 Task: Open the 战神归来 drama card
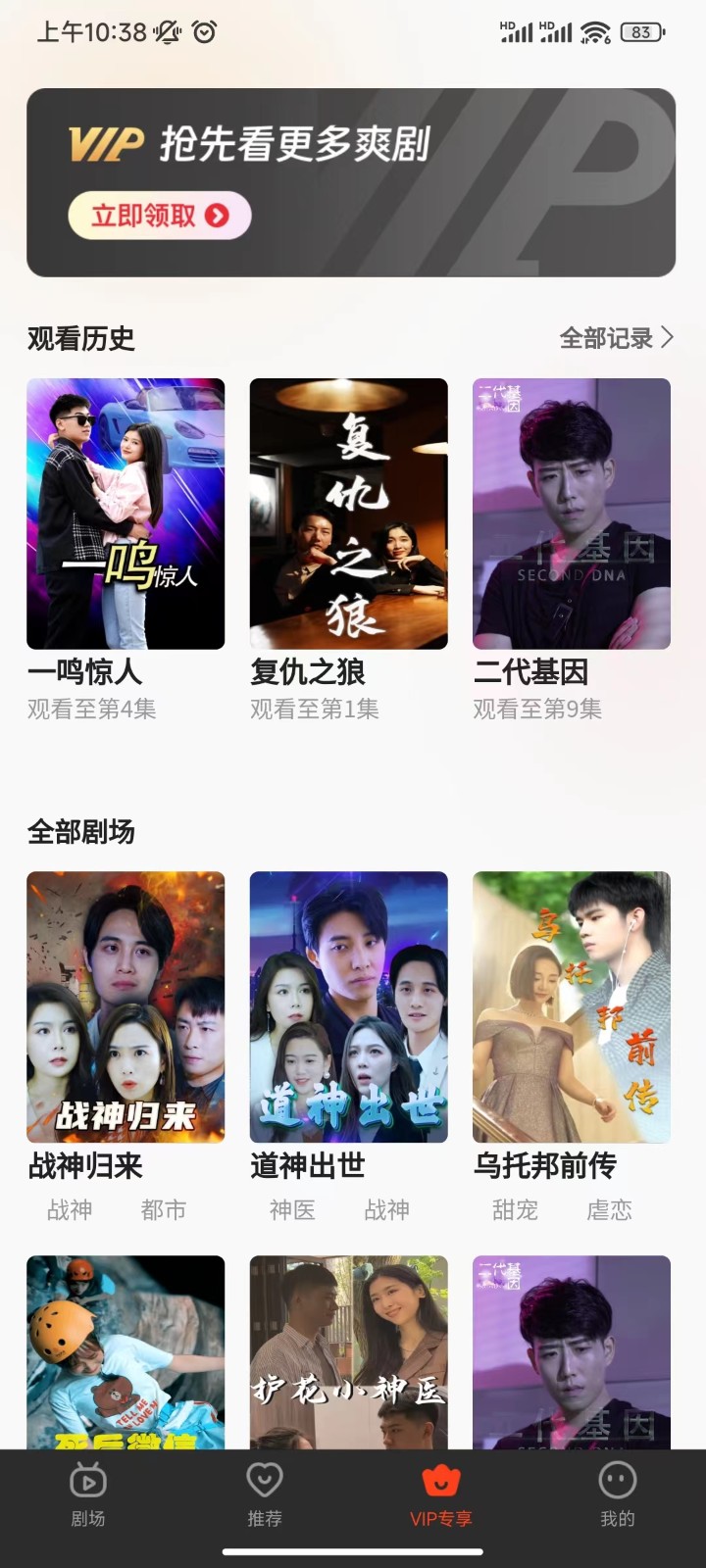(126, 1007)
